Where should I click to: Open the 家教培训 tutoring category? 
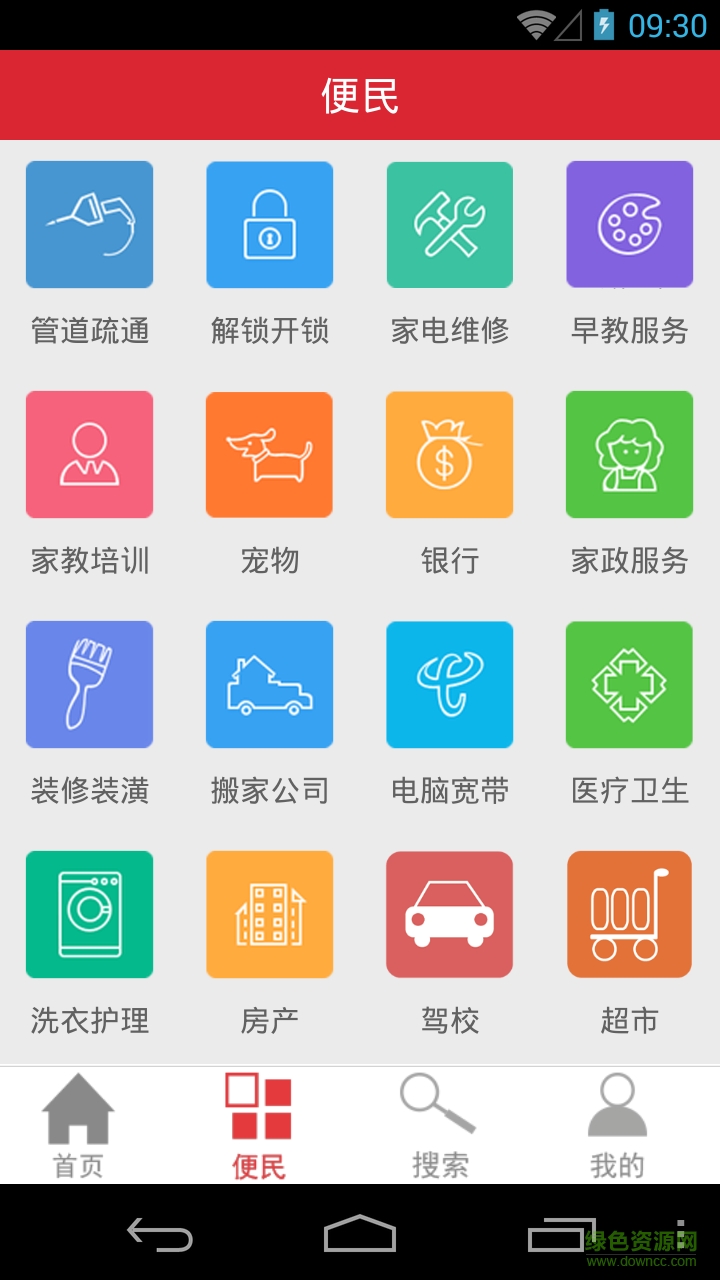click(x=89, y=454)
